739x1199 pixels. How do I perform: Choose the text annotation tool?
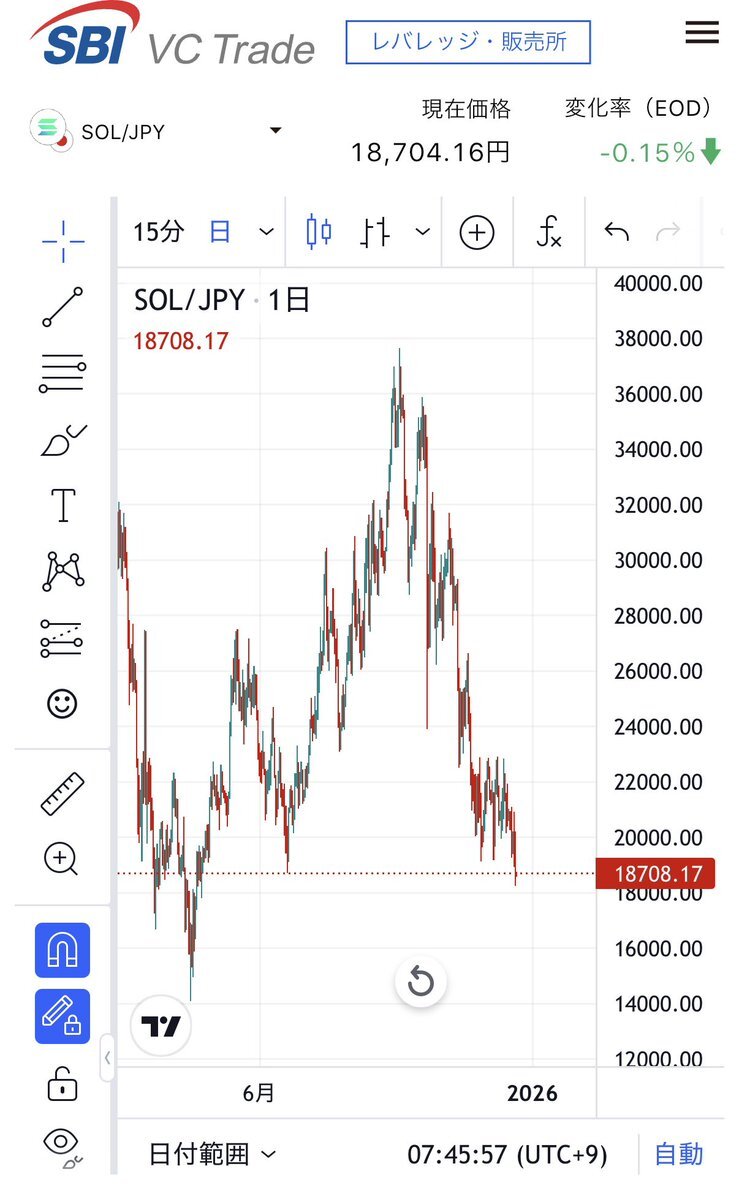click(x=63, y=505)
